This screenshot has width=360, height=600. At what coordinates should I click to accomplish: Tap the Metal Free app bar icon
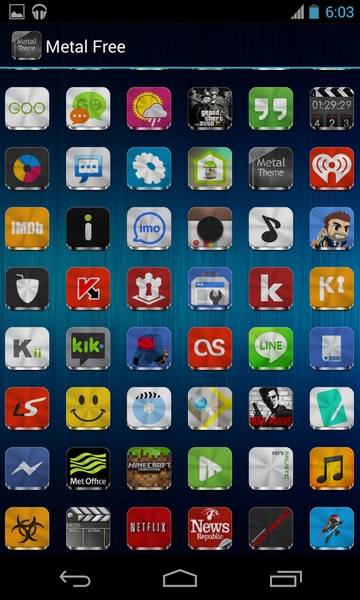pos(26,46)
